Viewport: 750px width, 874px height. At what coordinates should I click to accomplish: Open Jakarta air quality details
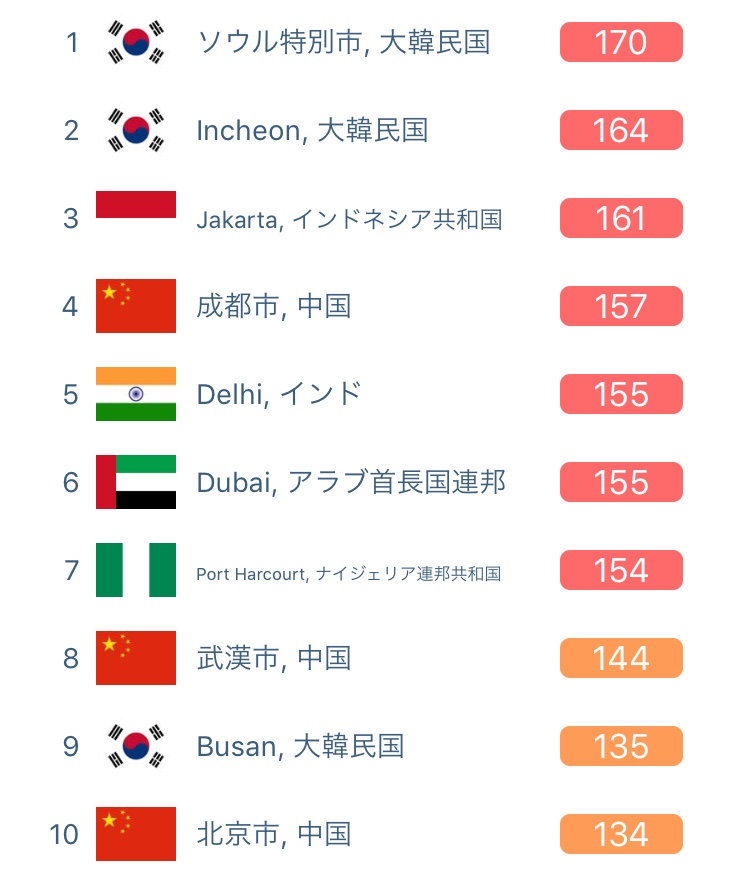pyautogui.click(x=349, y=219)
